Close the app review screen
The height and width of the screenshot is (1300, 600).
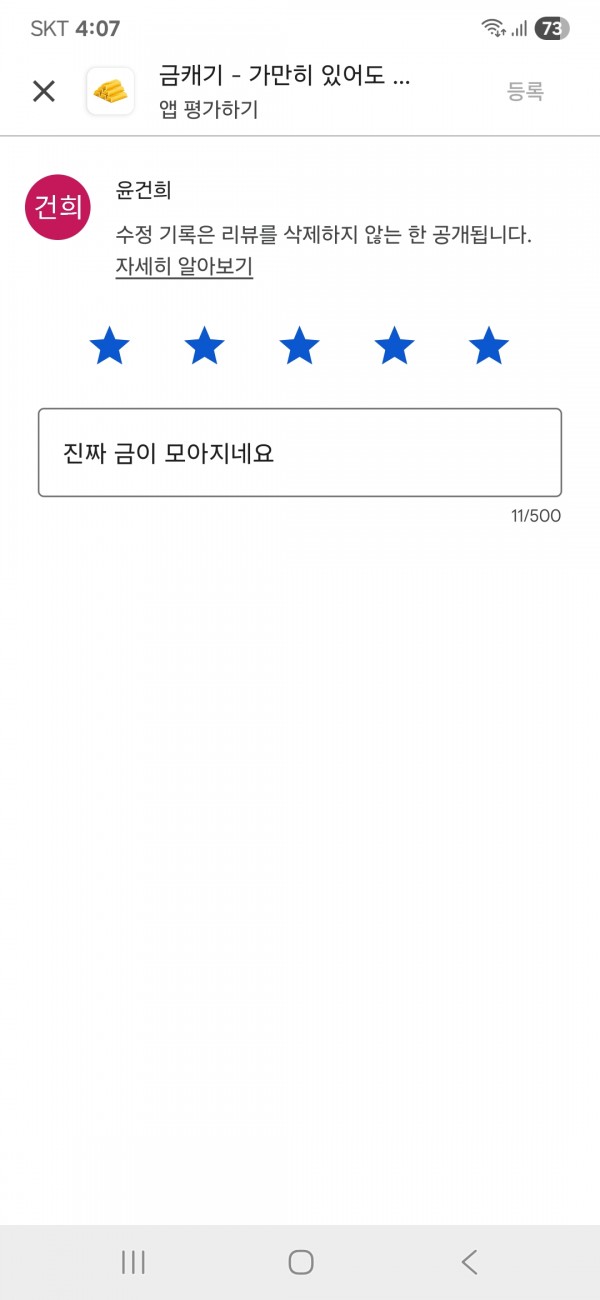tap(44, 91)
